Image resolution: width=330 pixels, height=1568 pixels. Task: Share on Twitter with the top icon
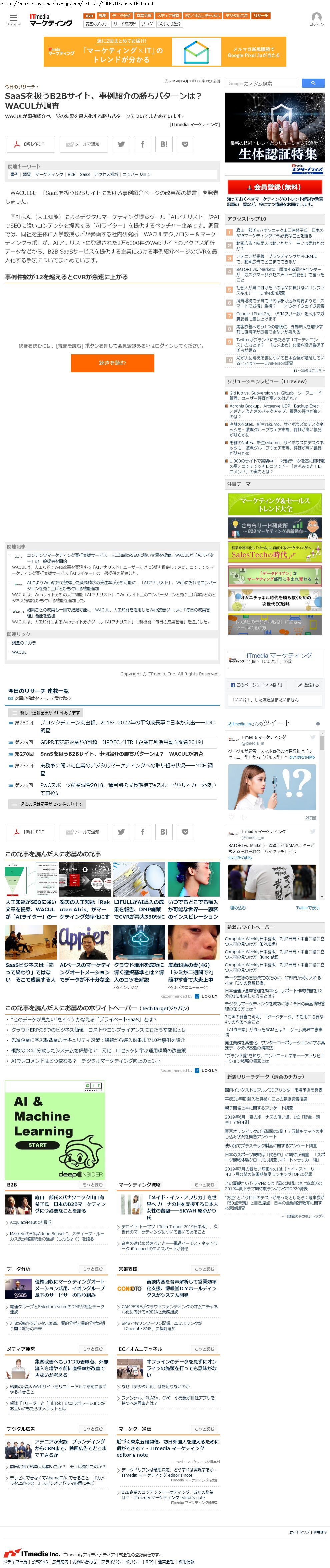tap(121, 144)
